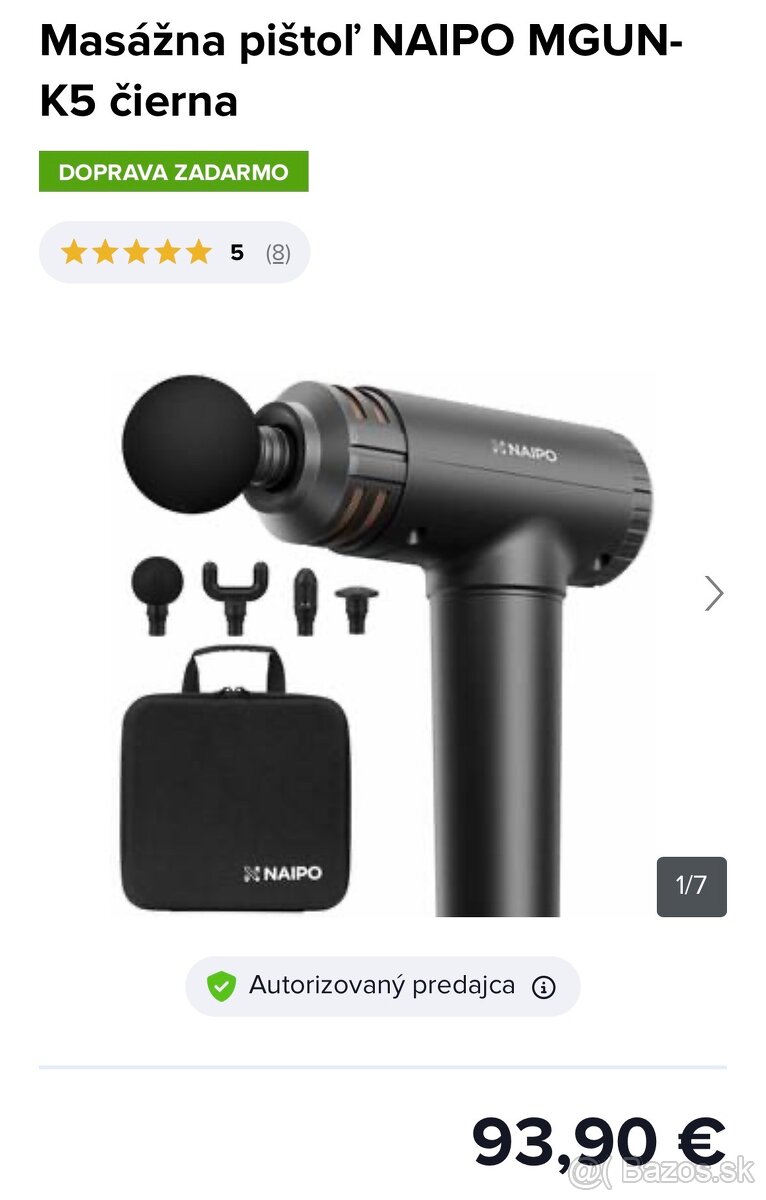The image size is (766, 1200).
Task: Open the 8 reviews link
Action: pyautogui.click(x=278, y=253)
